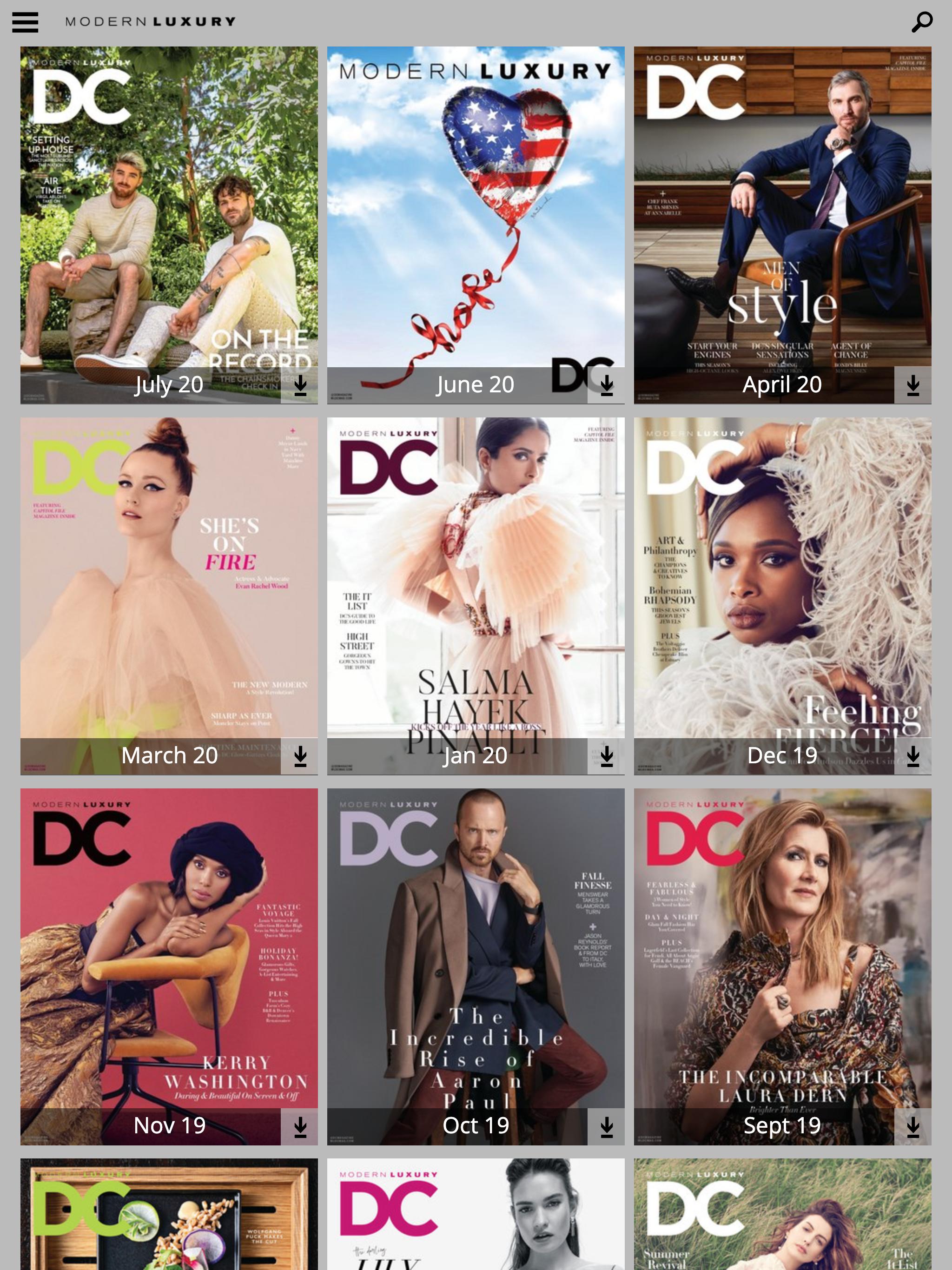Download the July 20 issue
This screenshot has width=952, height=1270.
click(300, 385)
